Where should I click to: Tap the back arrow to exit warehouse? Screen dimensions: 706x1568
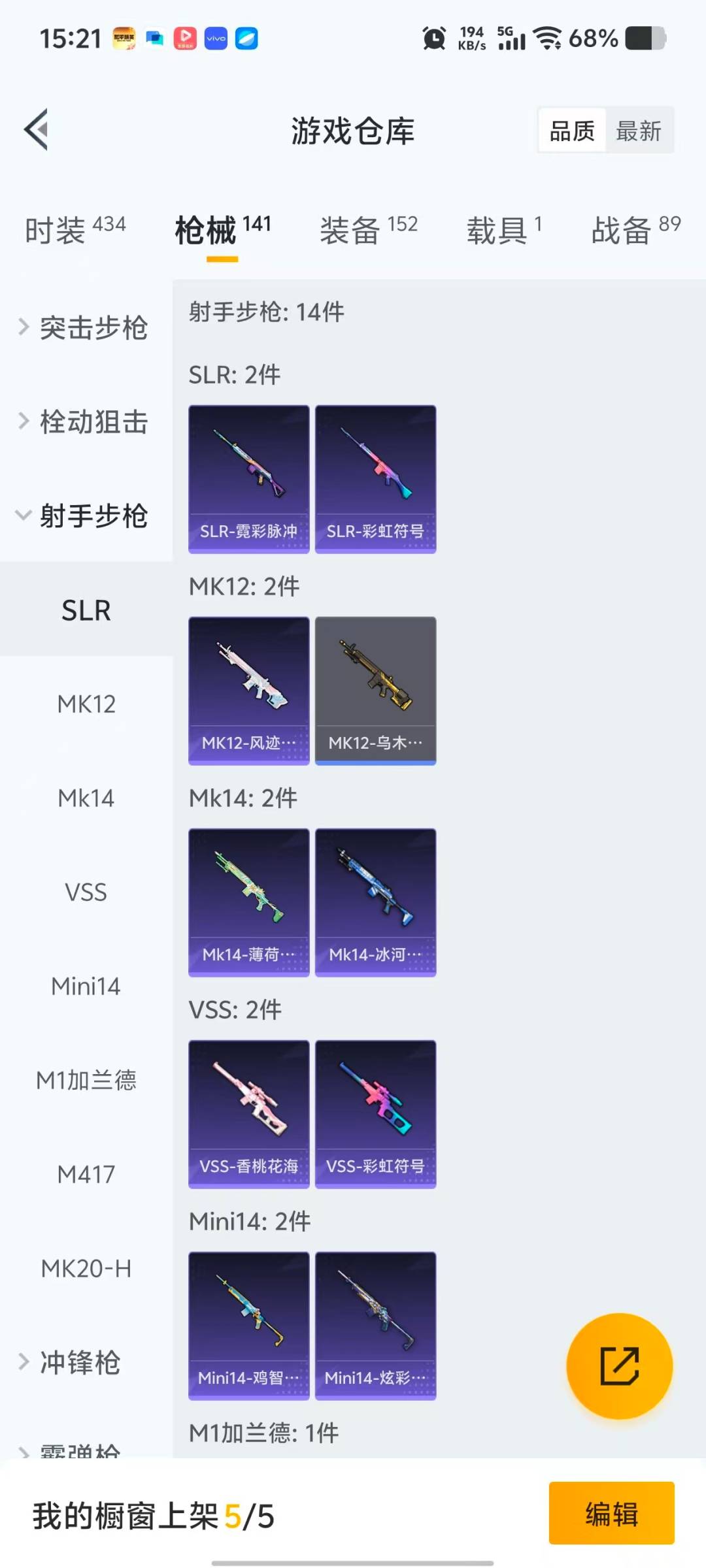coord(37,129)
